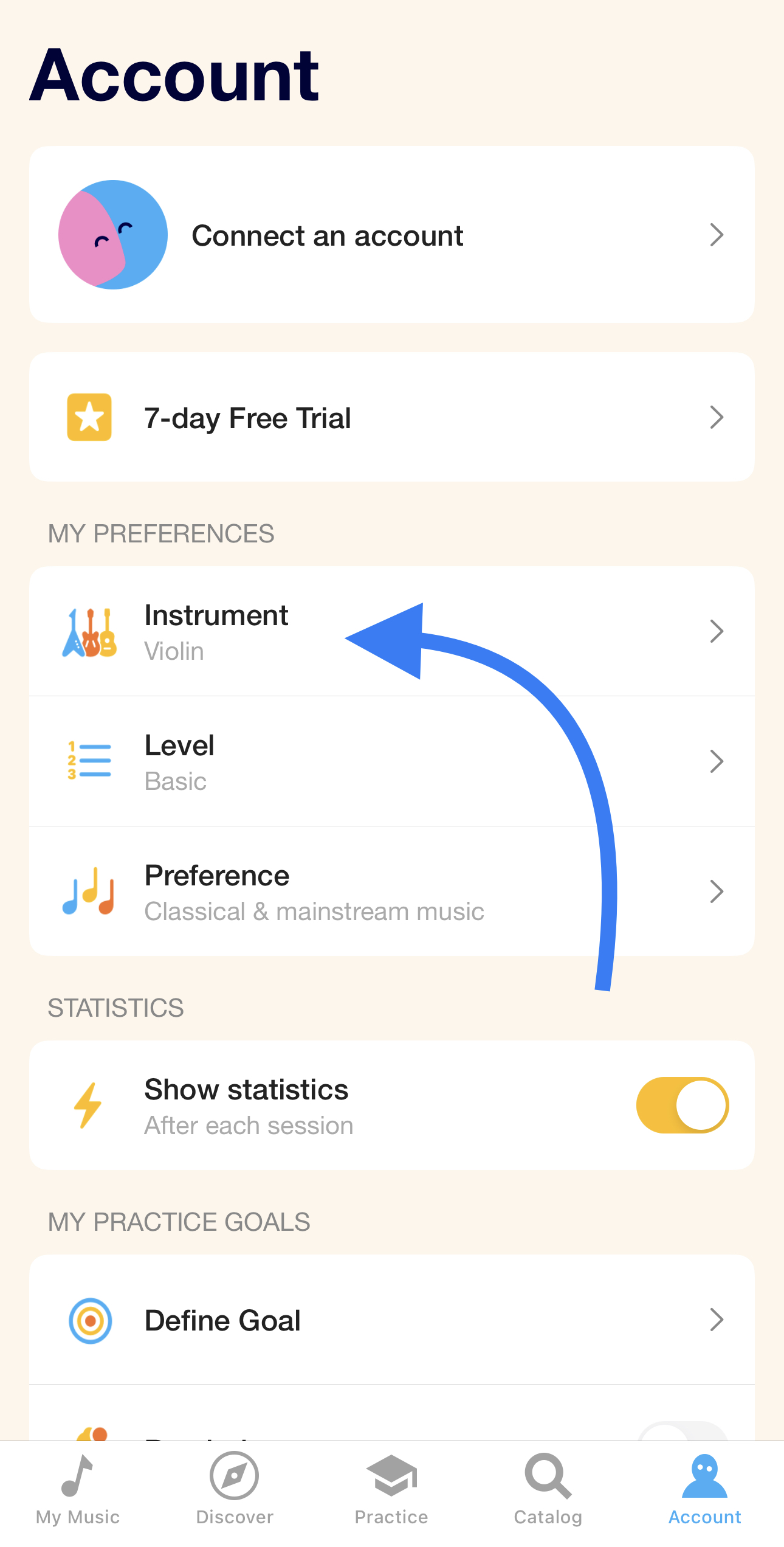Open the Level preference
784x1547 pixels.
[x=392, y=761]
